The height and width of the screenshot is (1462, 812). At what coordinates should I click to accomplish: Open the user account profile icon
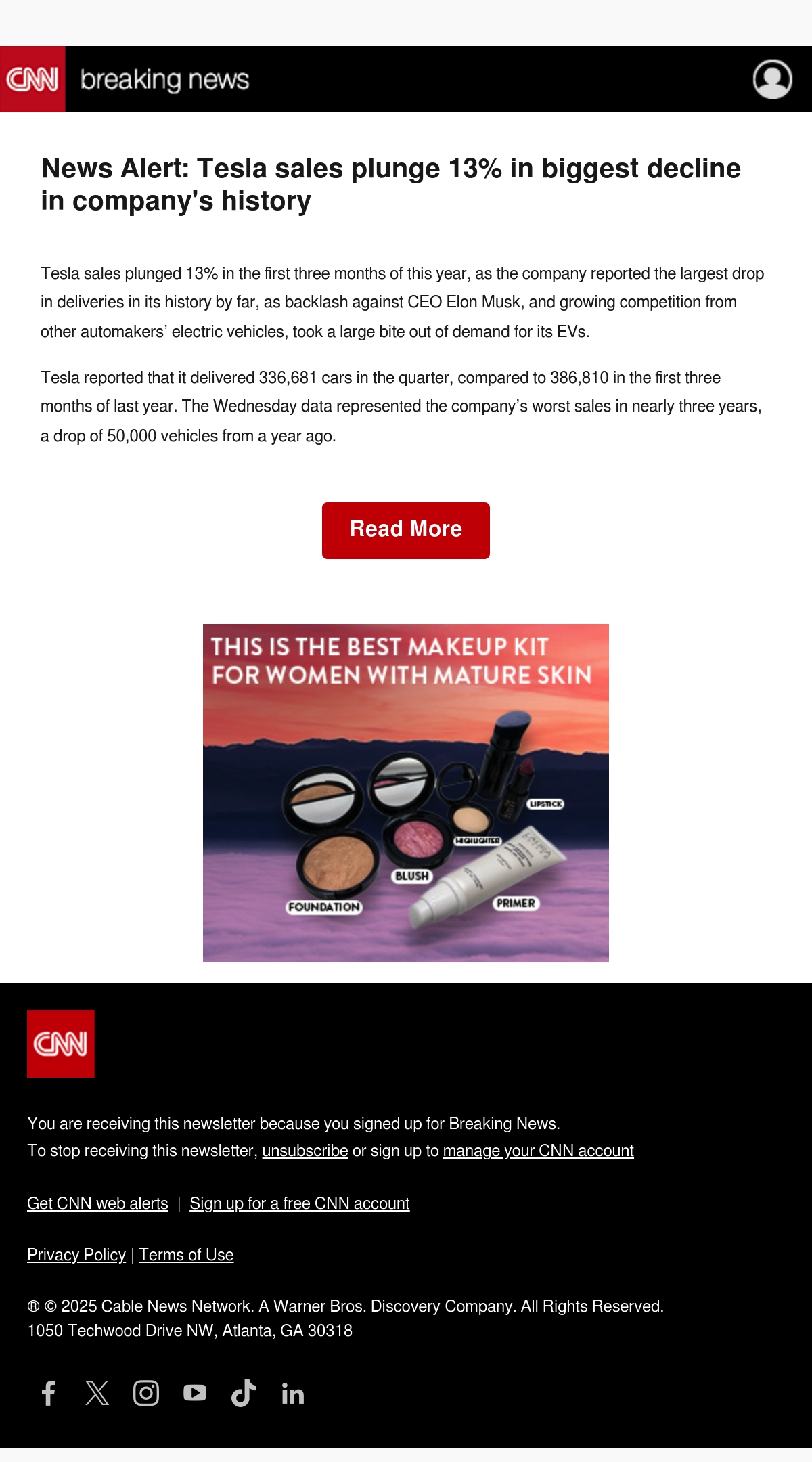pos(773,79)
